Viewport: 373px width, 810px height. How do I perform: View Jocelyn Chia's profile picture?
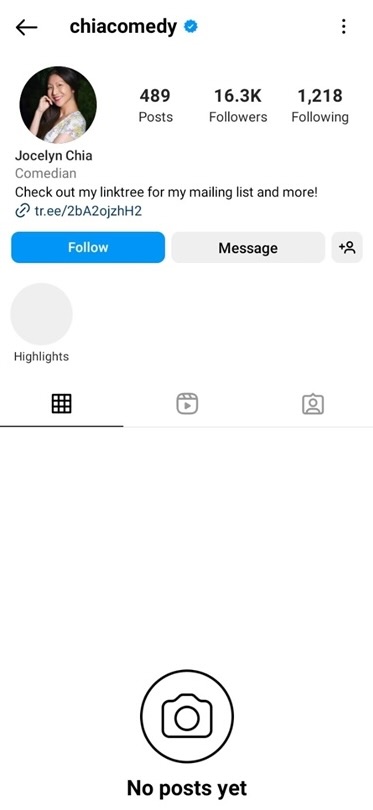[x=58, y=104]
